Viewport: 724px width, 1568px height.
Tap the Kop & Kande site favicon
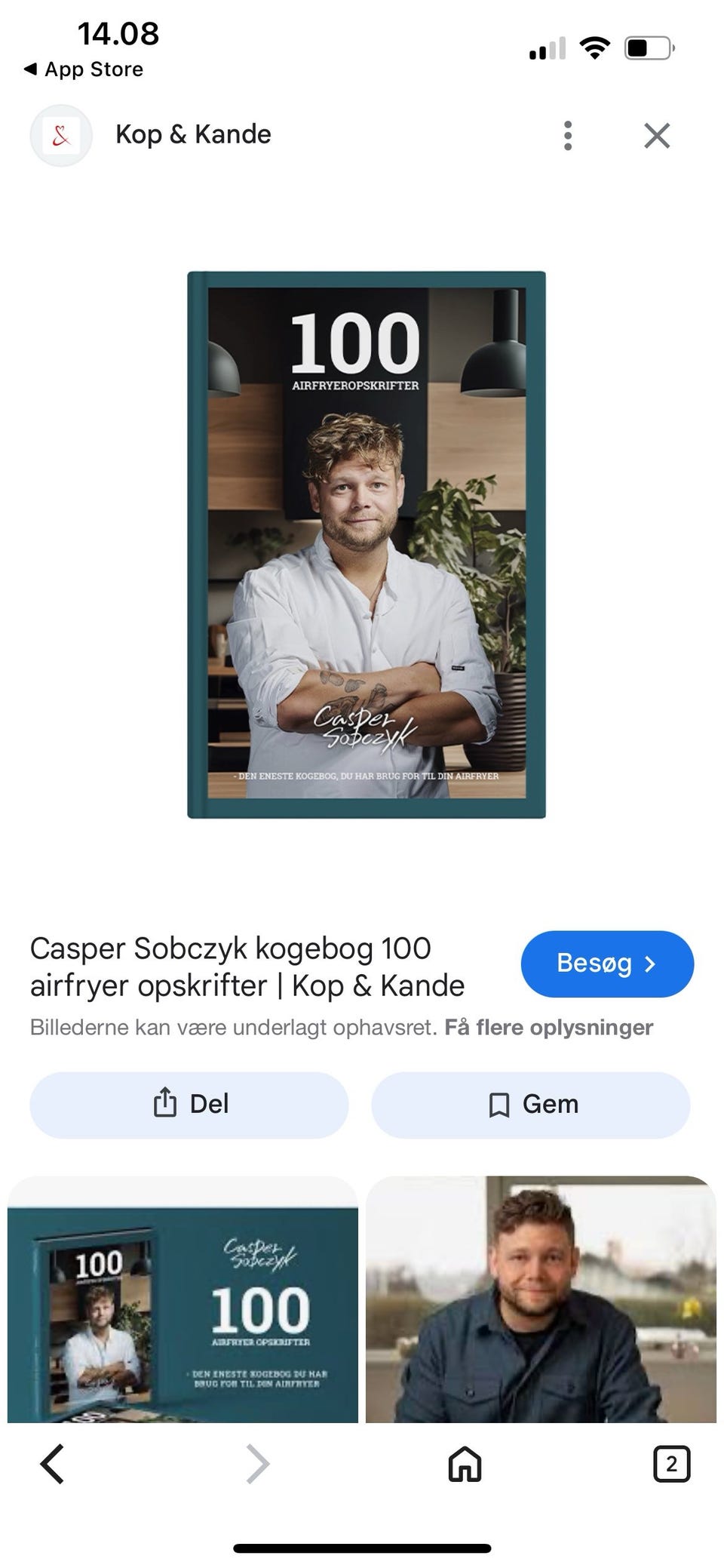pos(61,134)
